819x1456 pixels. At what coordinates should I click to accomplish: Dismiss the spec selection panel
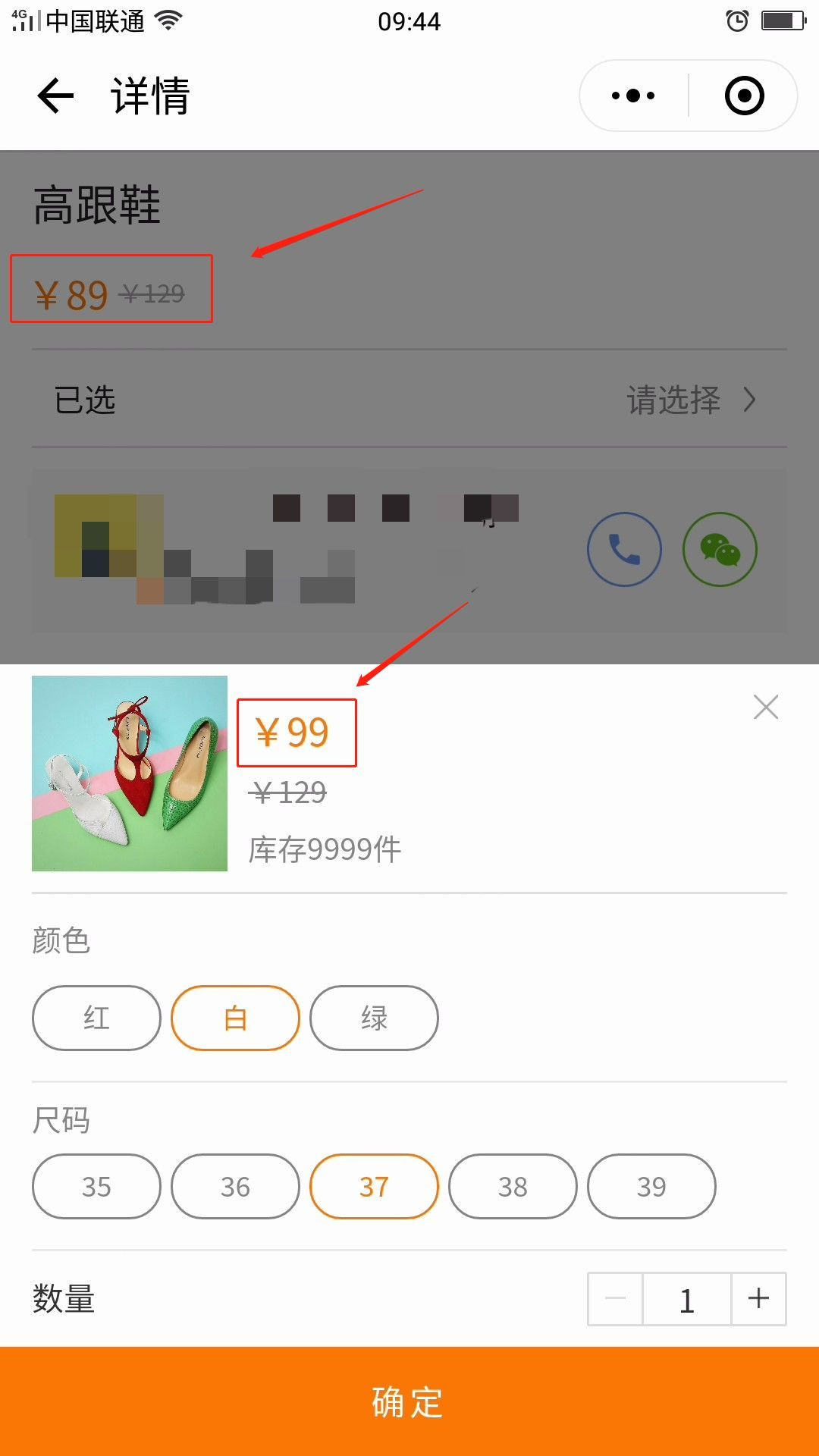click(x=766, y=707)
